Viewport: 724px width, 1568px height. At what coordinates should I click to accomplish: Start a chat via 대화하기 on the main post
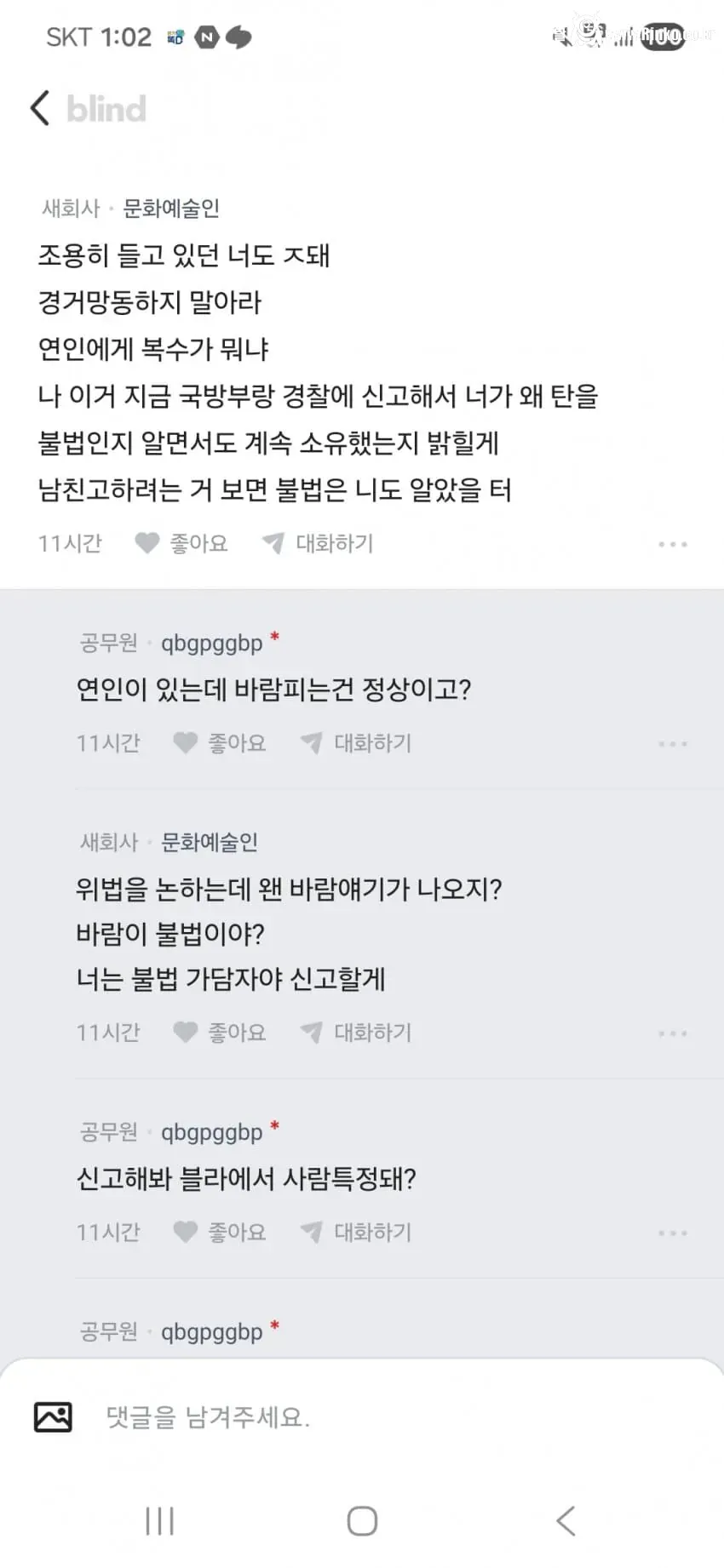pyautogui.click(x=336, y=543)
